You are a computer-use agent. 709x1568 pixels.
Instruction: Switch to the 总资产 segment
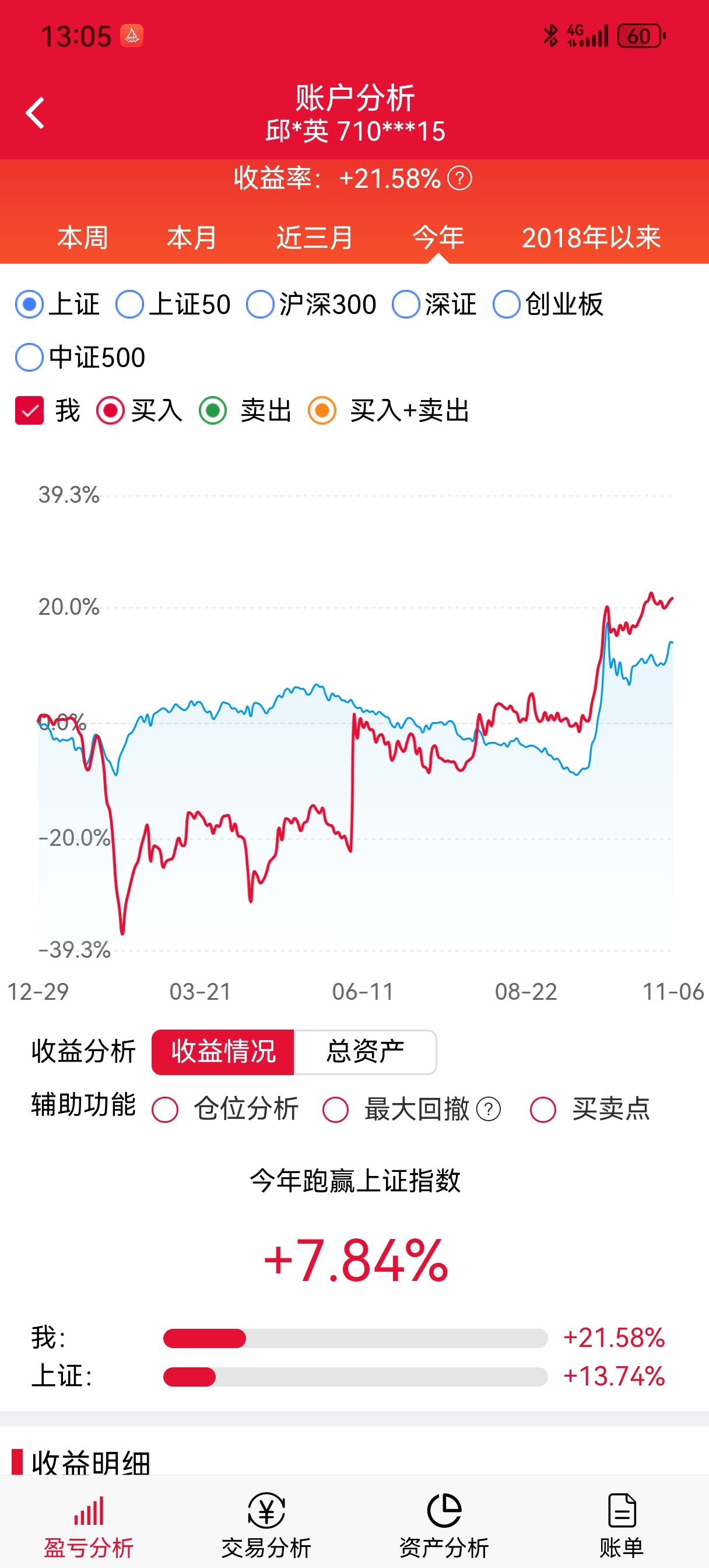(x=365, y=1052)
